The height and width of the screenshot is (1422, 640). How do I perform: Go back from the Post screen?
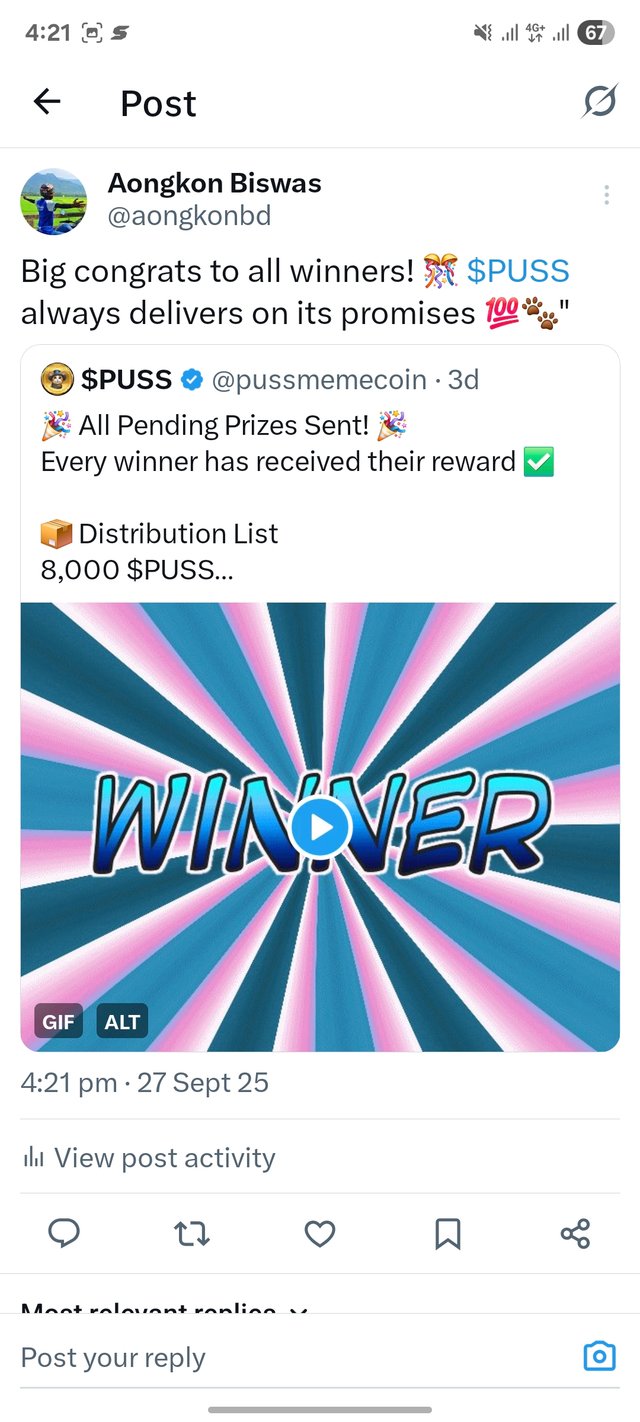(47, 101)
